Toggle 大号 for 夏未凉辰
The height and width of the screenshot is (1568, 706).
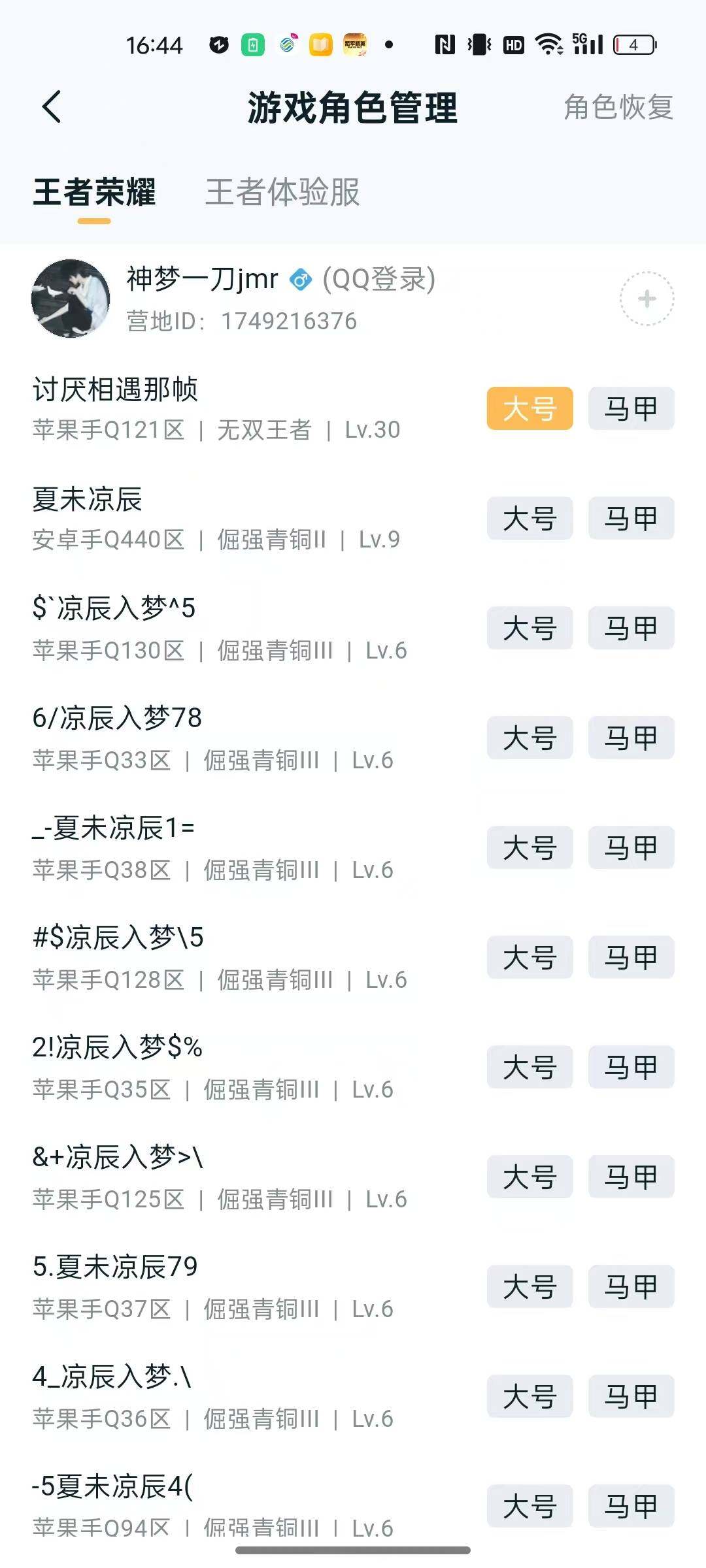529,518
